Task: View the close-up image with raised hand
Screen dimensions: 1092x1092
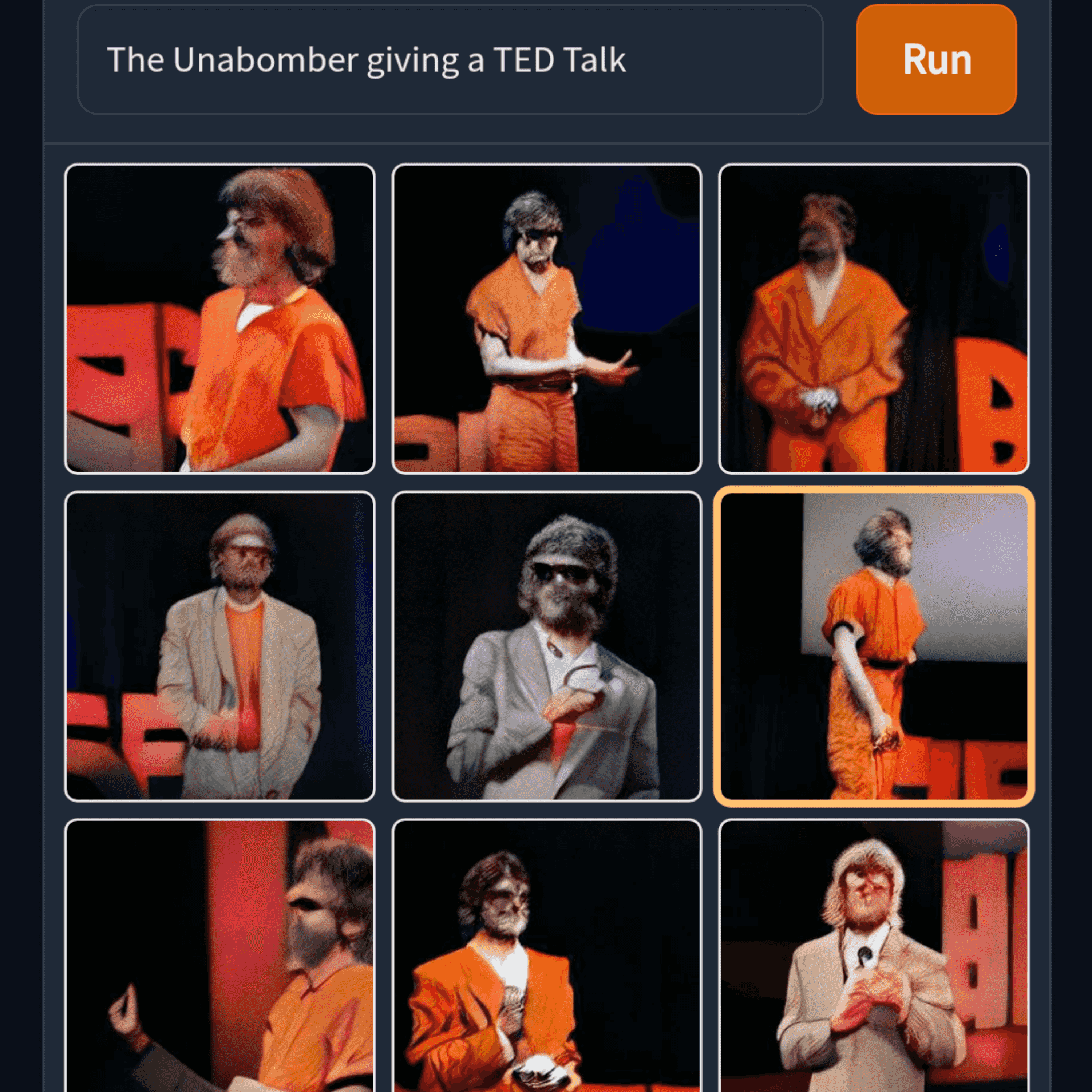Action: click(x=219, y=955)
